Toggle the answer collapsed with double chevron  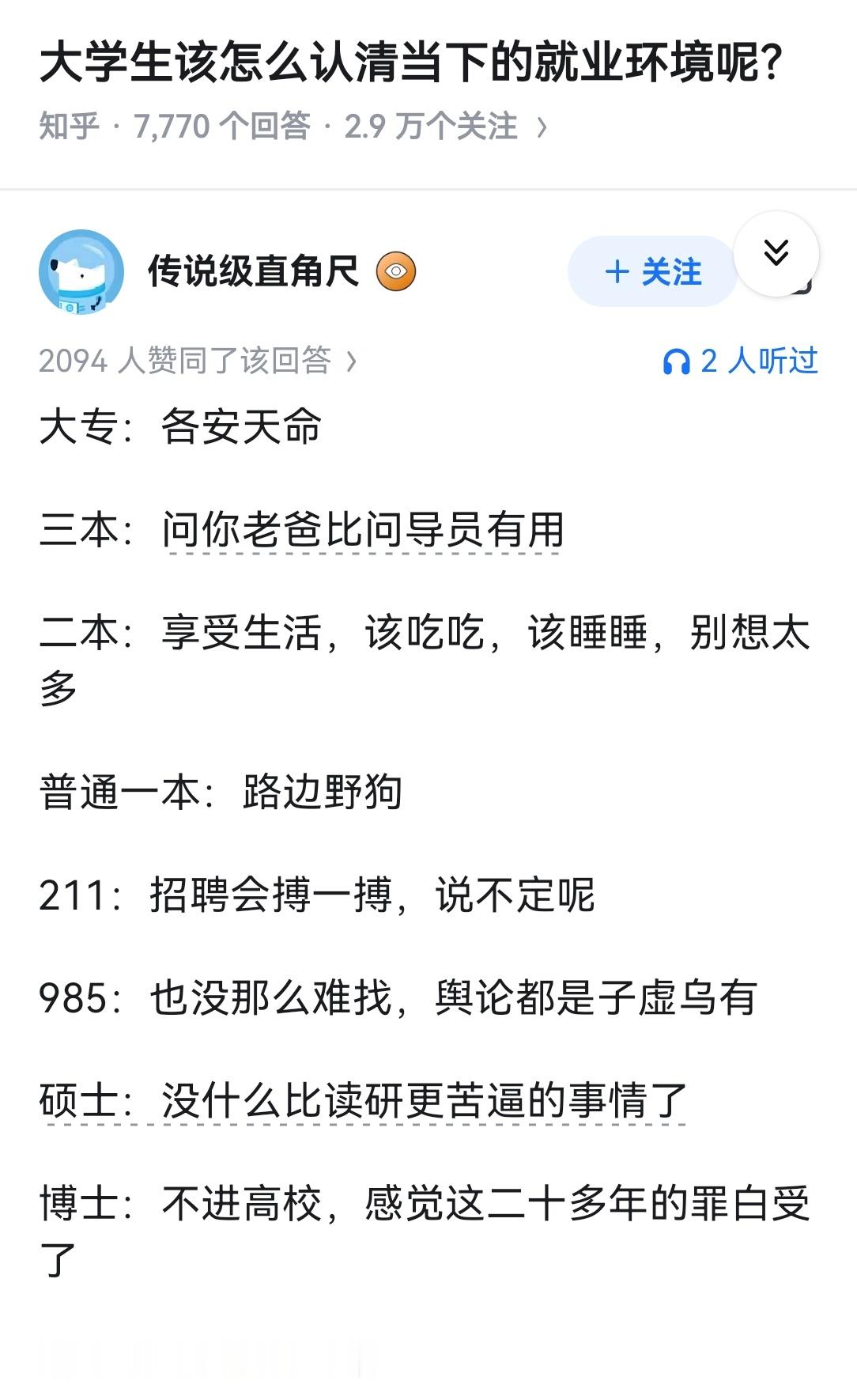tap(779, 253)
